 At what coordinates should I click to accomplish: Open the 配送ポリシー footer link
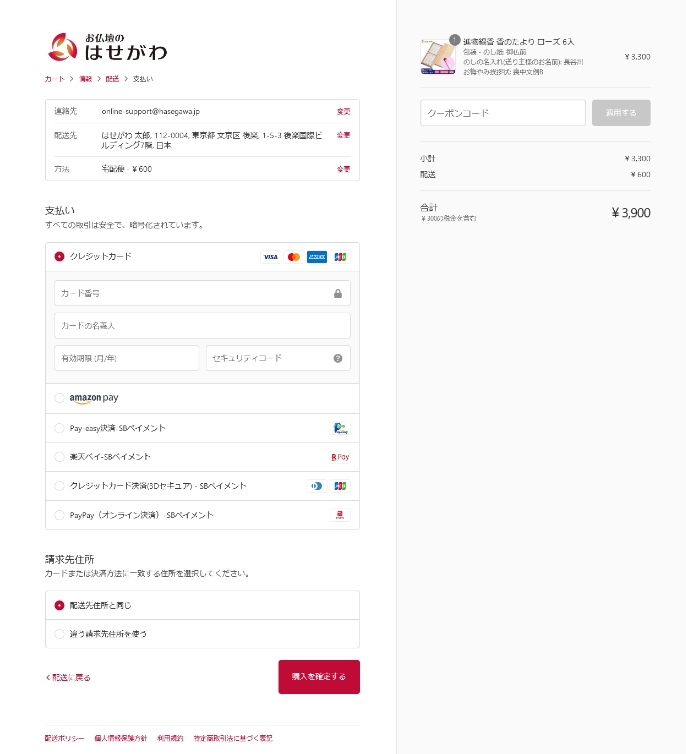[64, 738]
